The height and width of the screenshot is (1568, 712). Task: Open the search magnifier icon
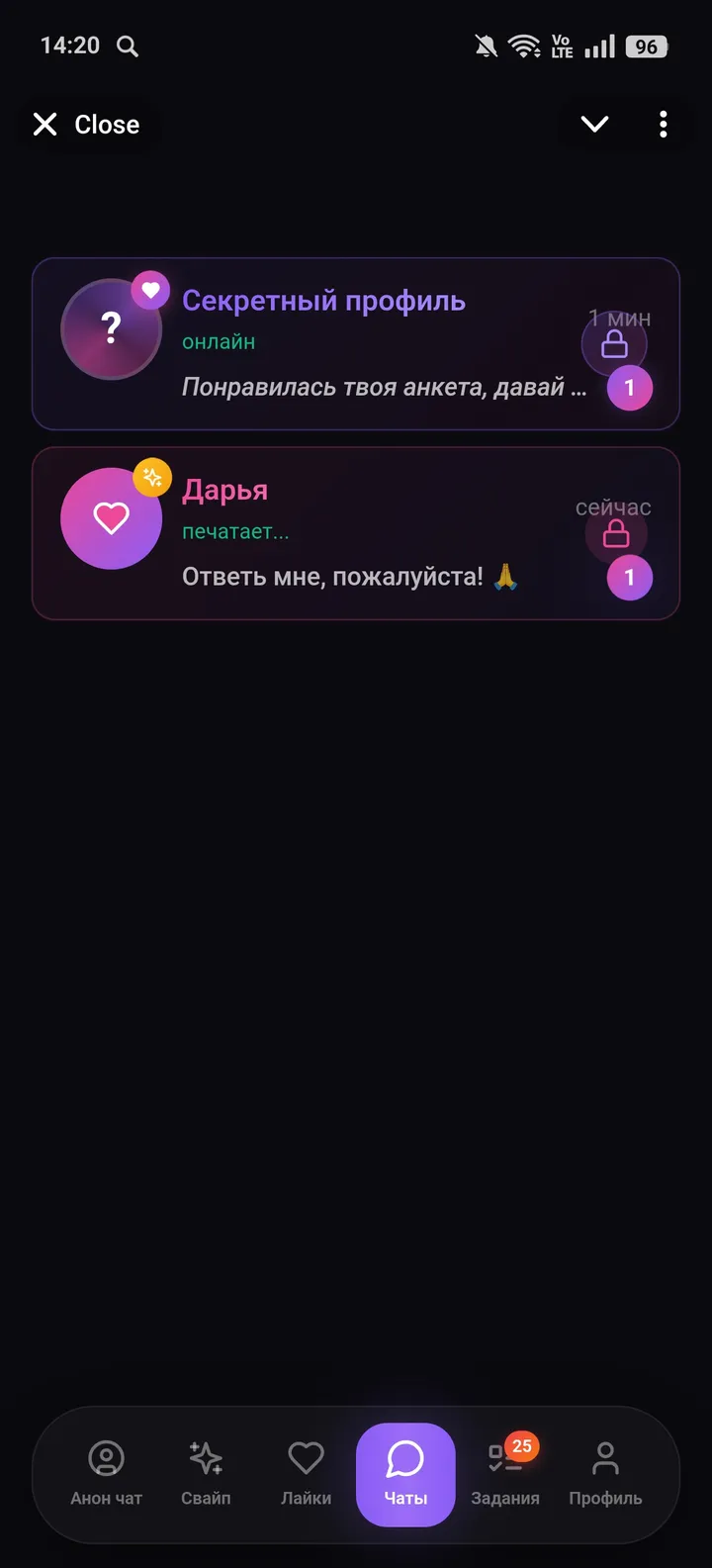click(127, 46)
